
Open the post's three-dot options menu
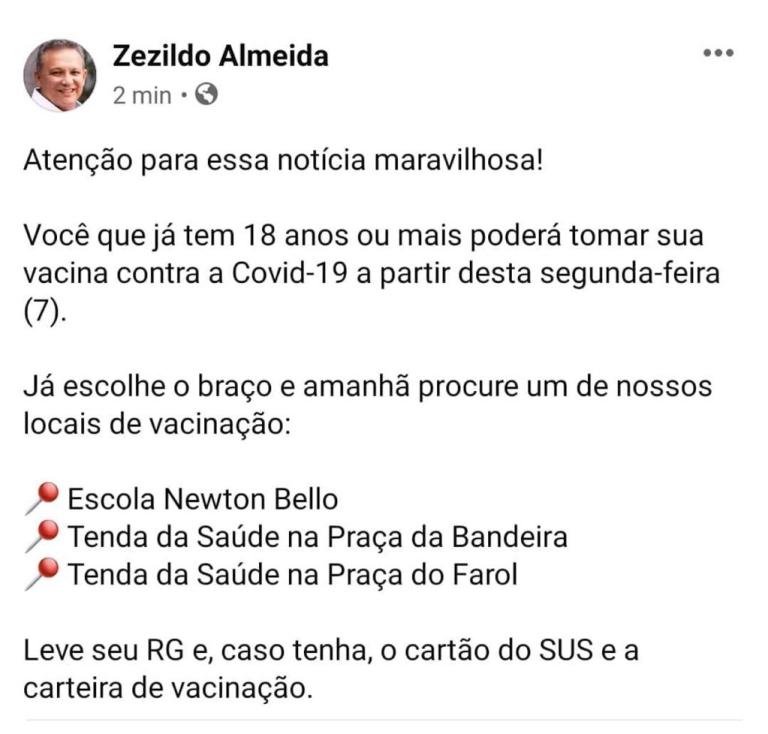click(718, 53)
